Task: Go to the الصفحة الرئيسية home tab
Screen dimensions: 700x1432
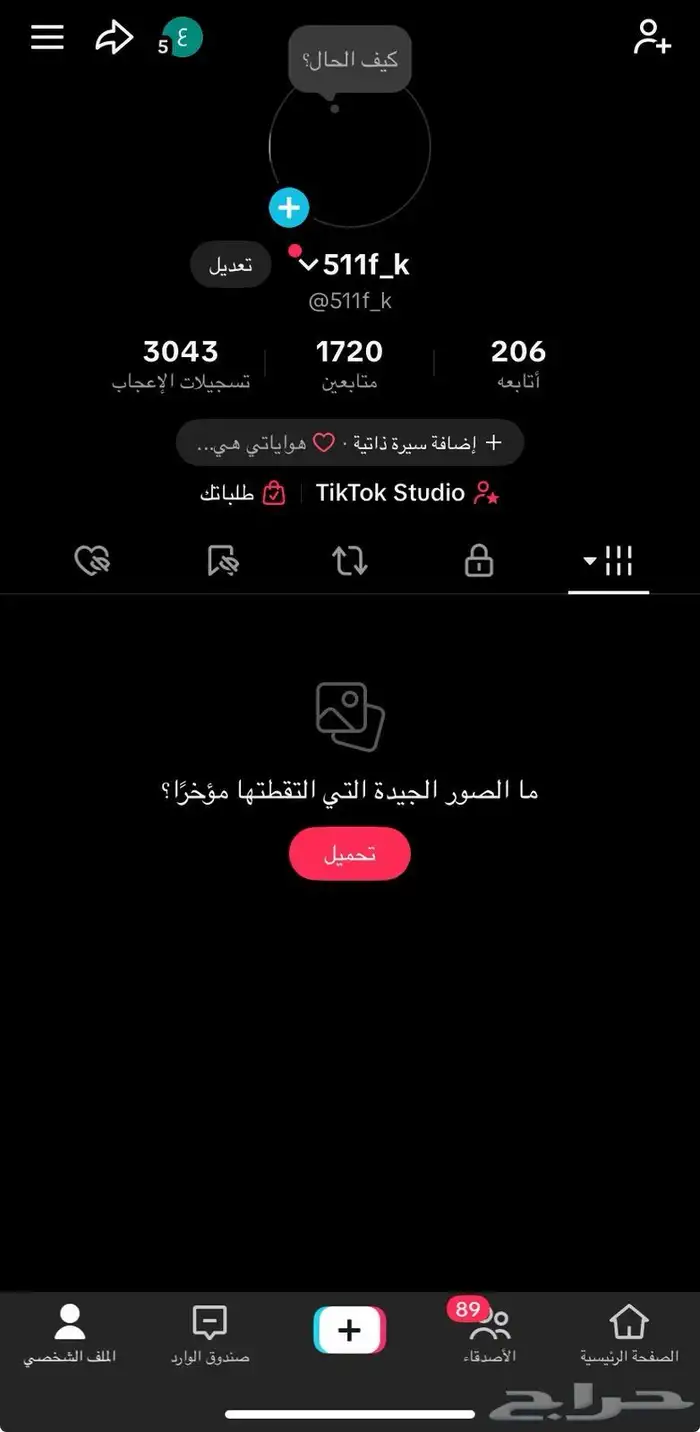Action: pyautogui.click(x=629, y=1335)
